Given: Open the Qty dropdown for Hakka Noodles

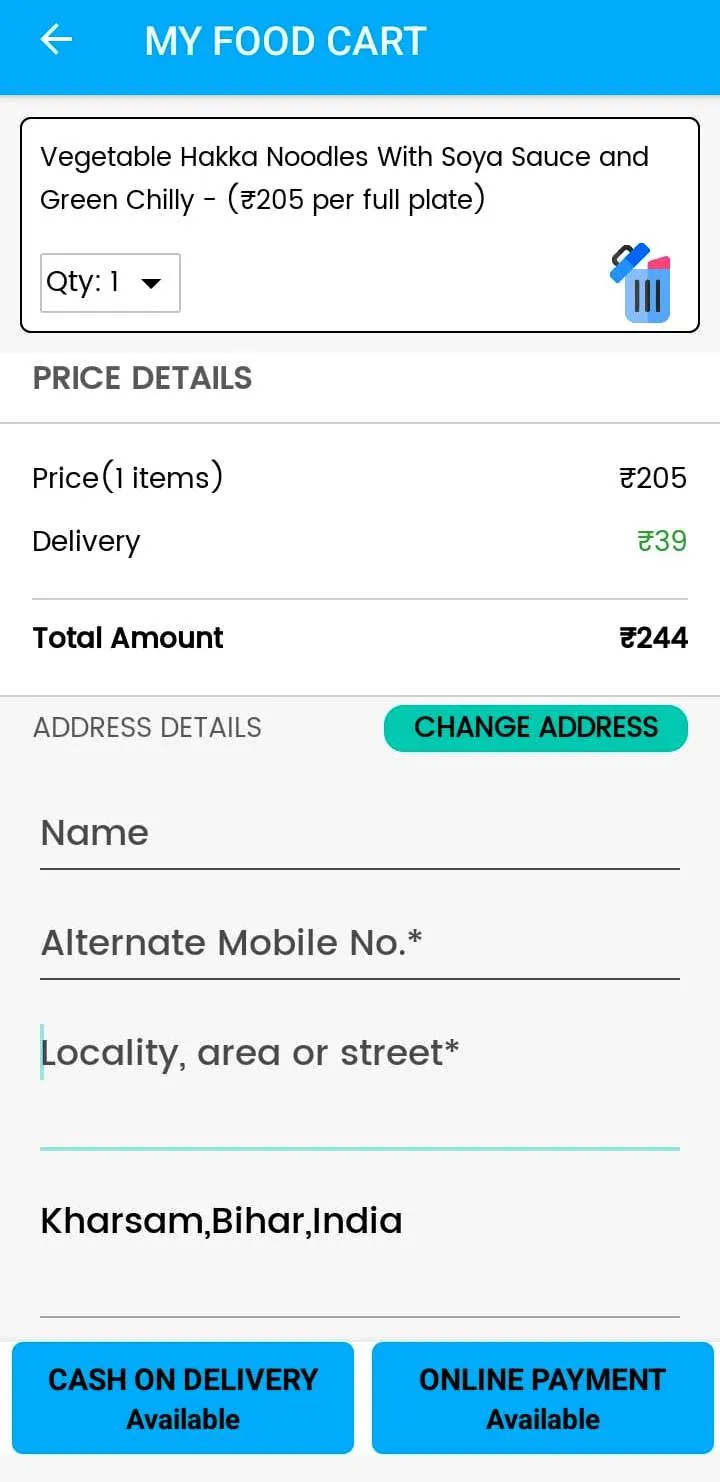Looking at the screenshot, I should [110, 283].
